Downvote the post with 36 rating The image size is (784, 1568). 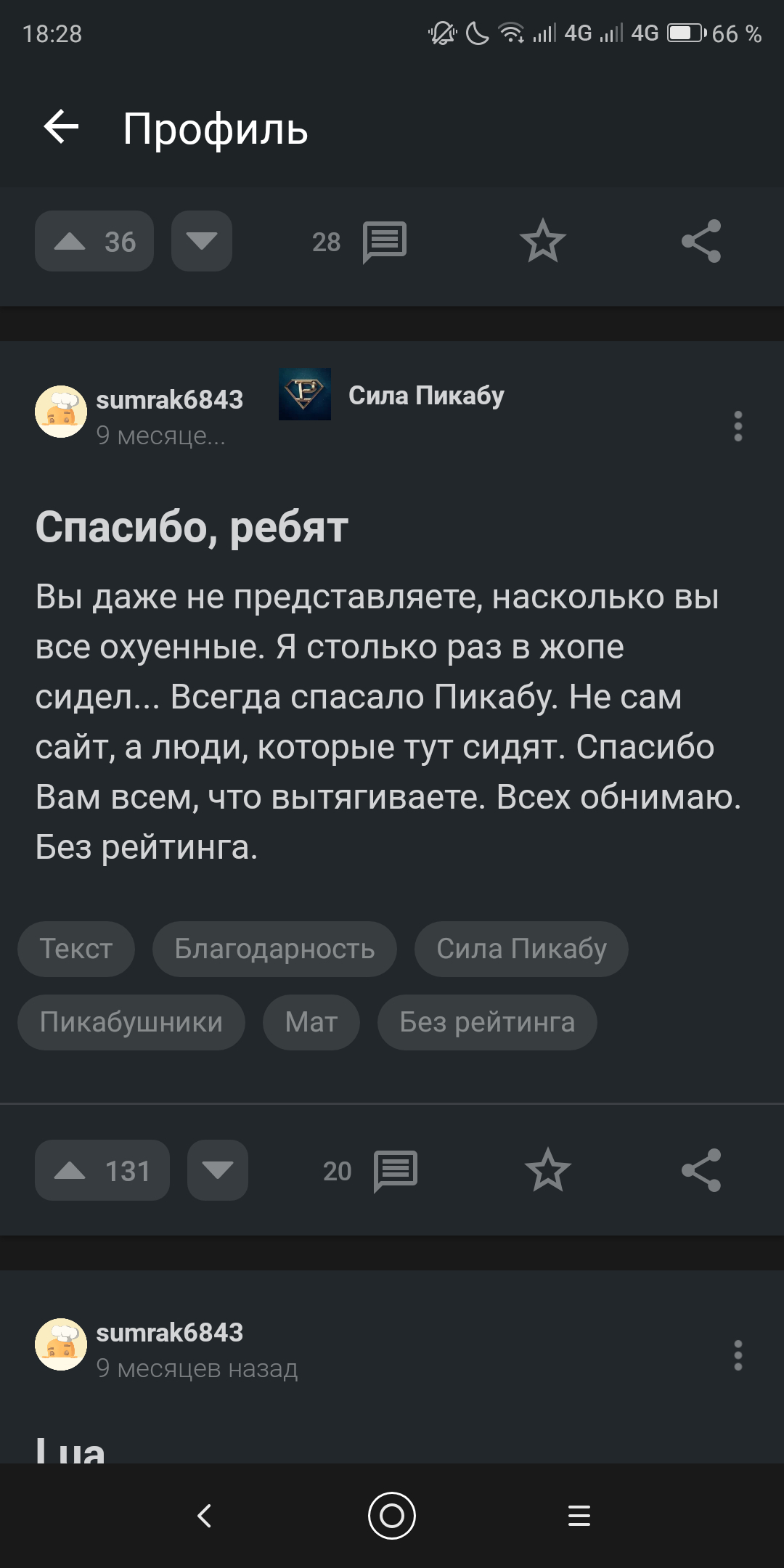[x=201, y=242]
